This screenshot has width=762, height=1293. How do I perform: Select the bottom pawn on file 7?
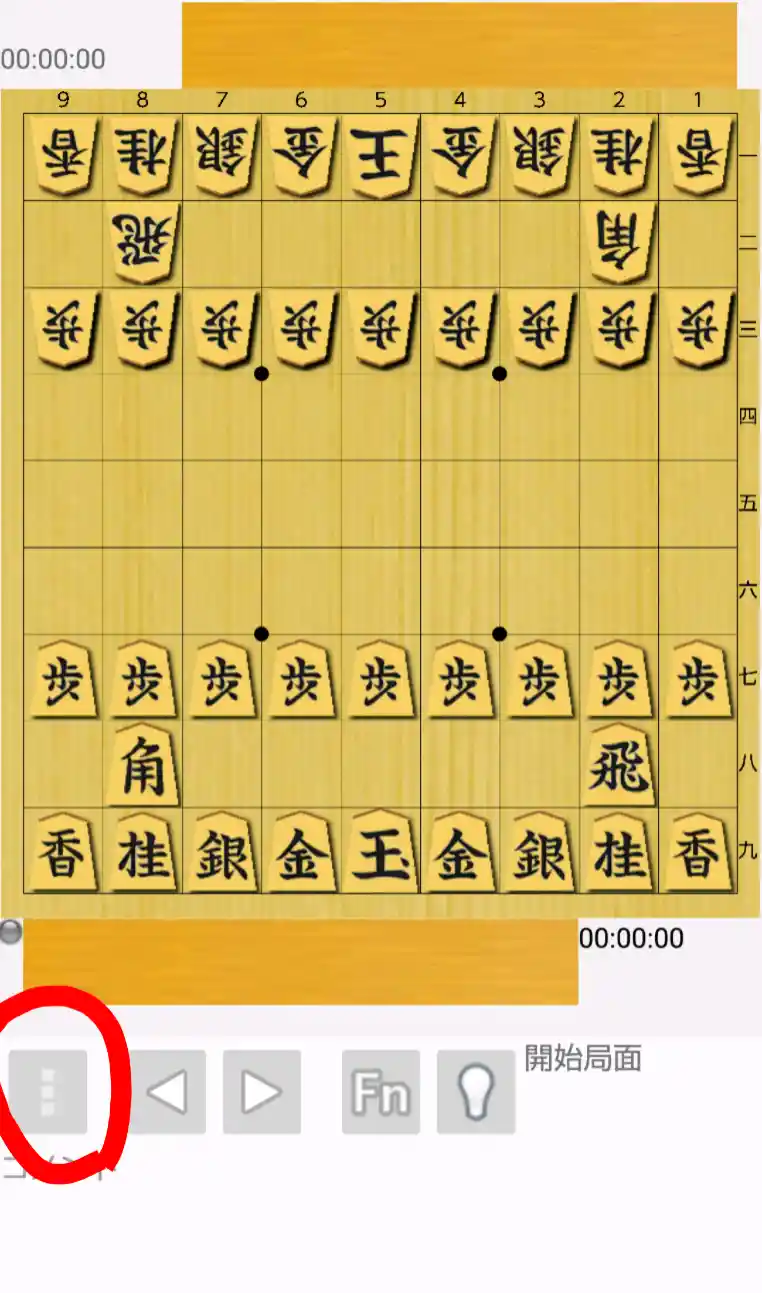click(x=222, y=681)
